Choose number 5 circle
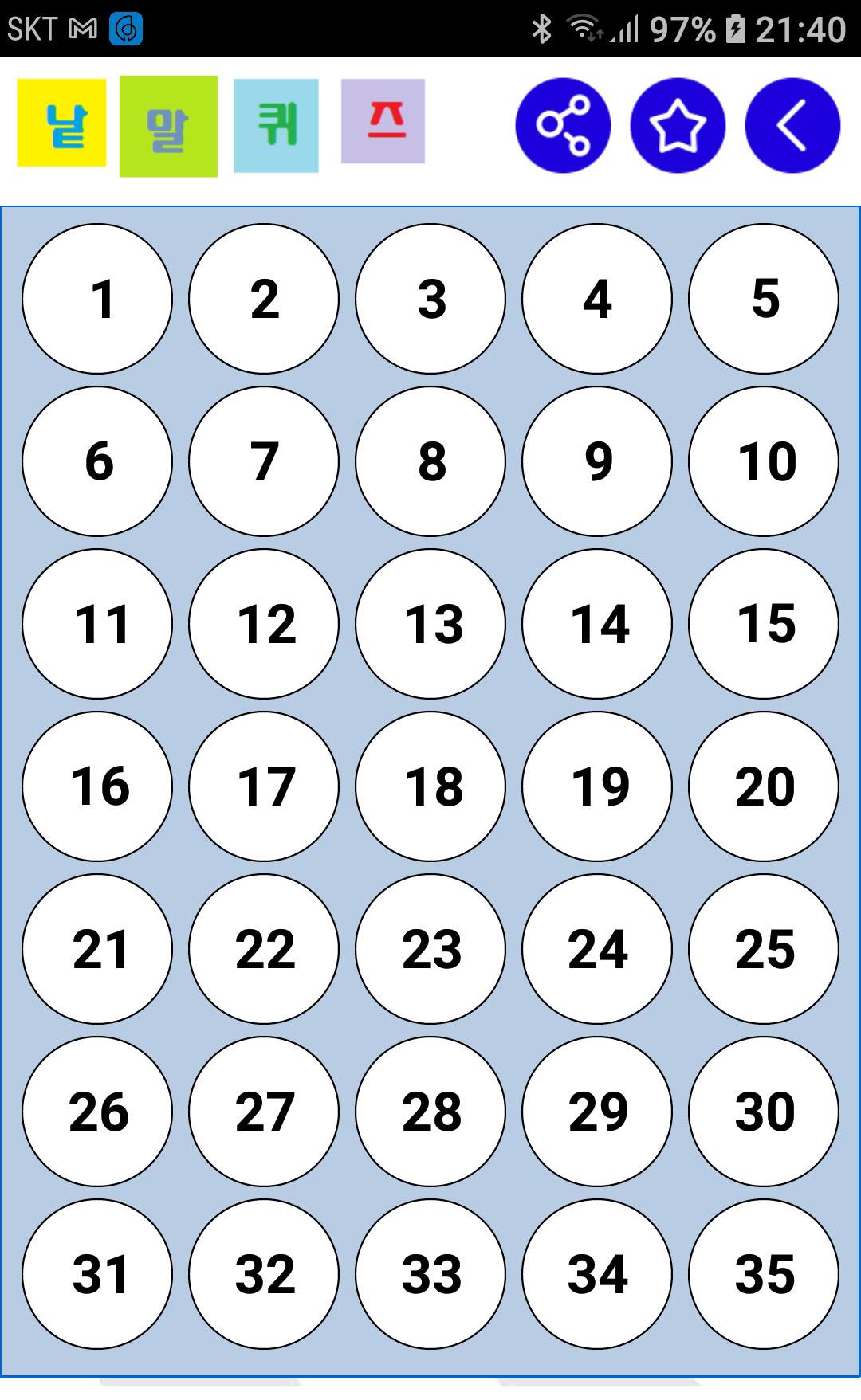The image size is (861, 1400). tap(764, 299)
